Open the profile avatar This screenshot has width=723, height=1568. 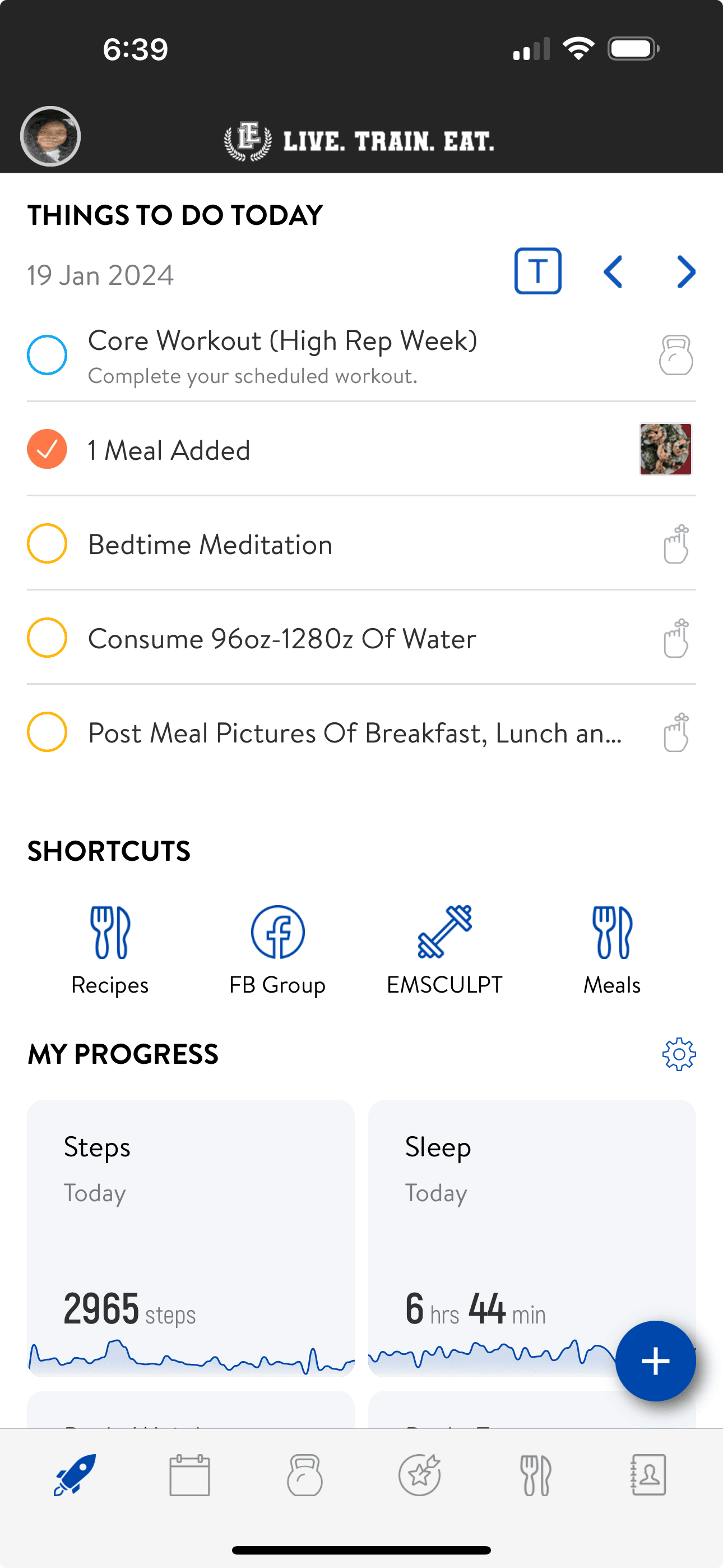[x=50, y=136]
